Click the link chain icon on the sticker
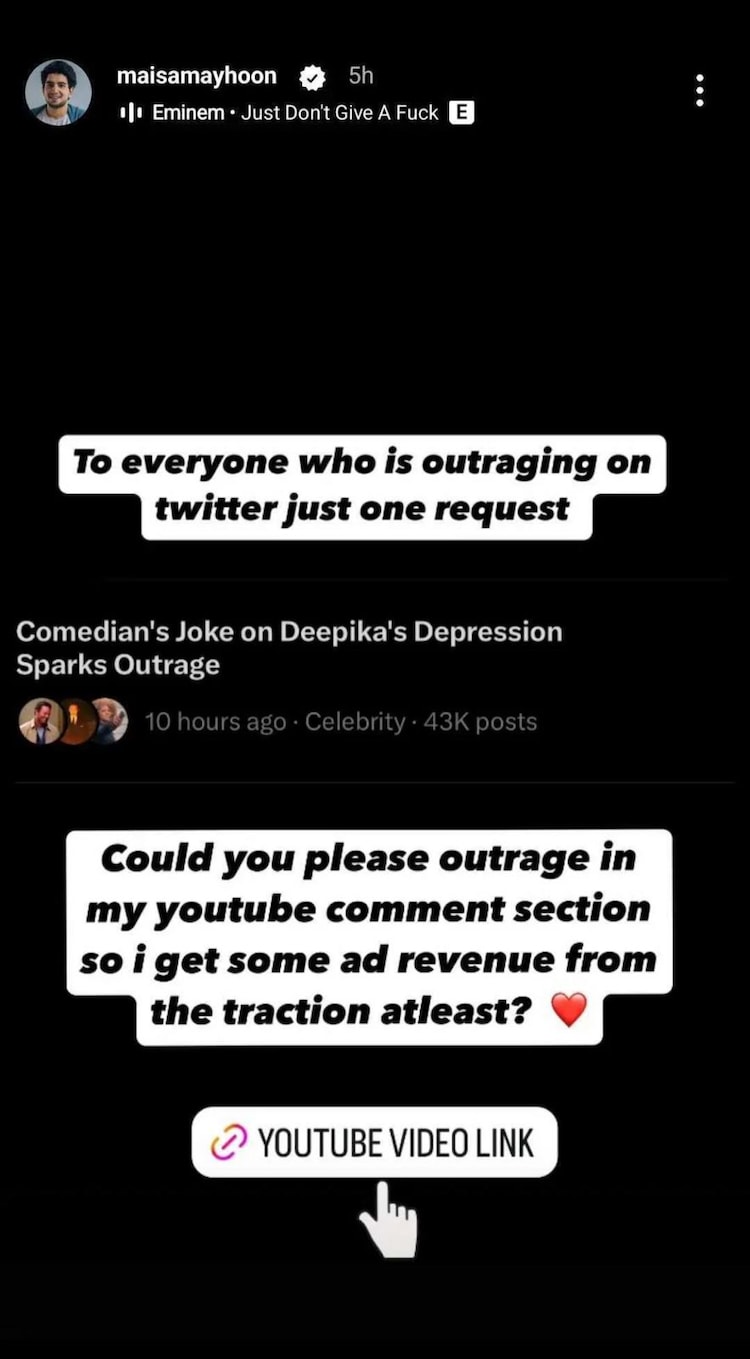This screenshot has width=750, height=1359. click(x=231, y=1141)
